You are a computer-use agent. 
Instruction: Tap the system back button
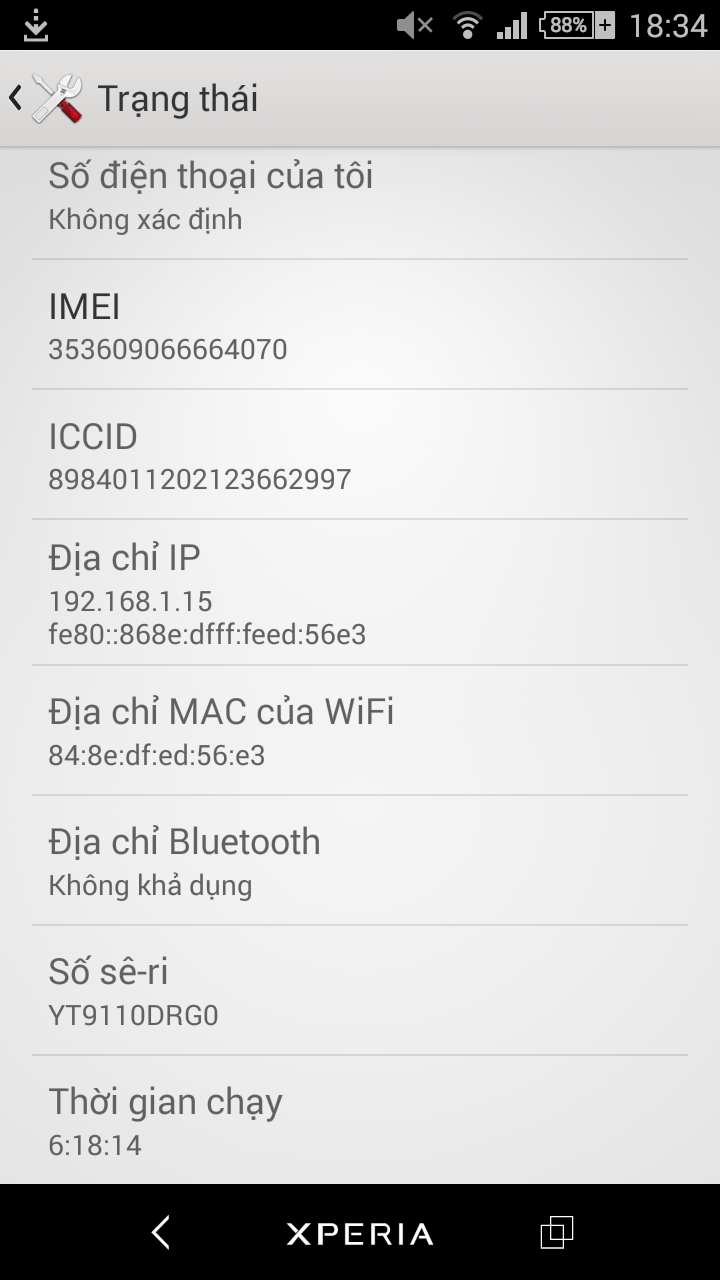tap(161, 1232)
